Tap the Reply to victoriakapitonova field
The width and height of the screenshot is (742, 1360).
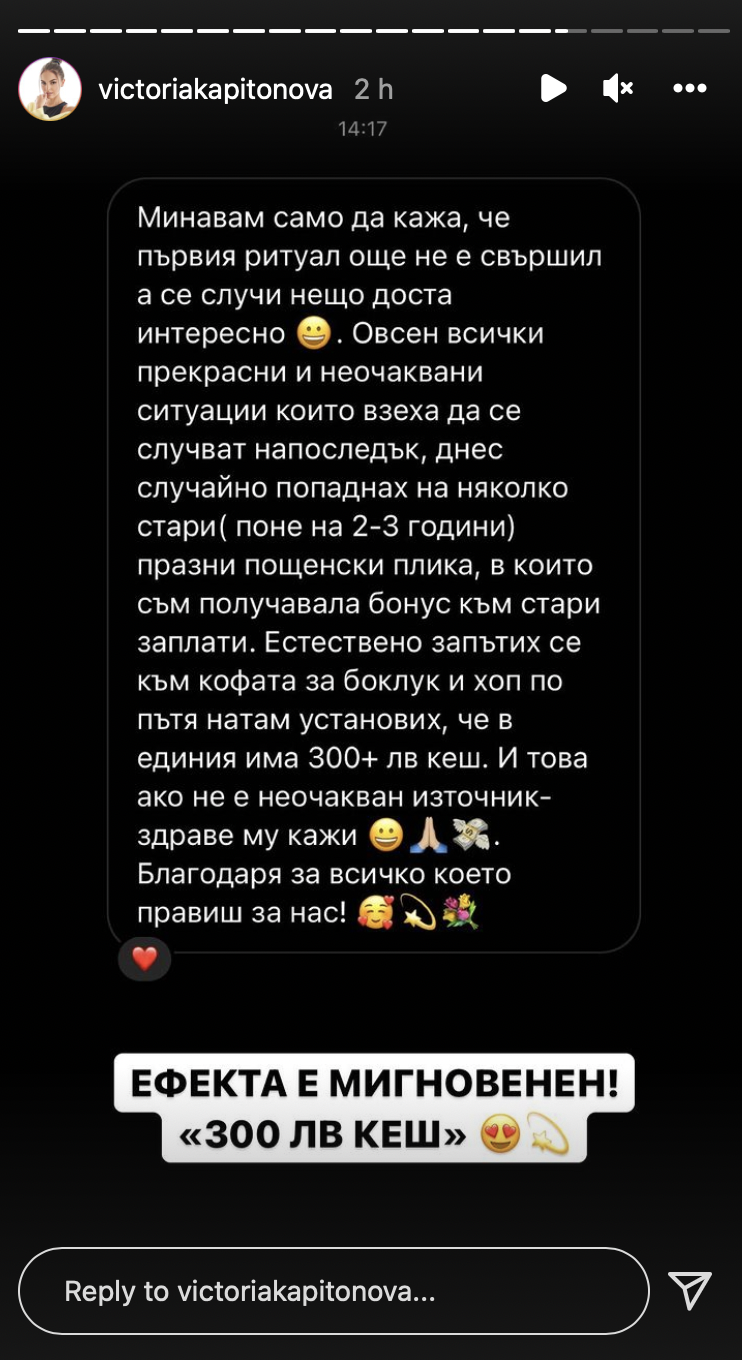[x=334, y=1291]
